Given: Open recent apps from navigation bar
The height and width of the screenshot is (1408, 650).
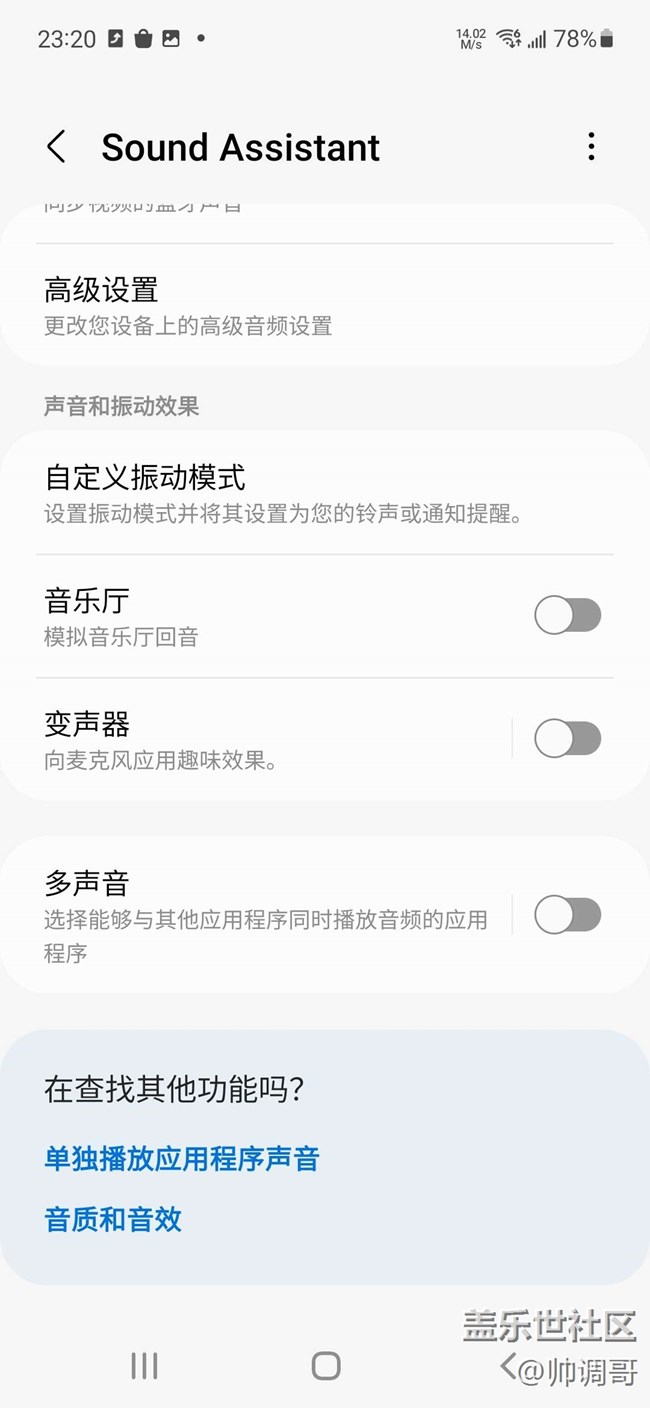Looking at the screenshot, I should click(x=144, y=1366).
